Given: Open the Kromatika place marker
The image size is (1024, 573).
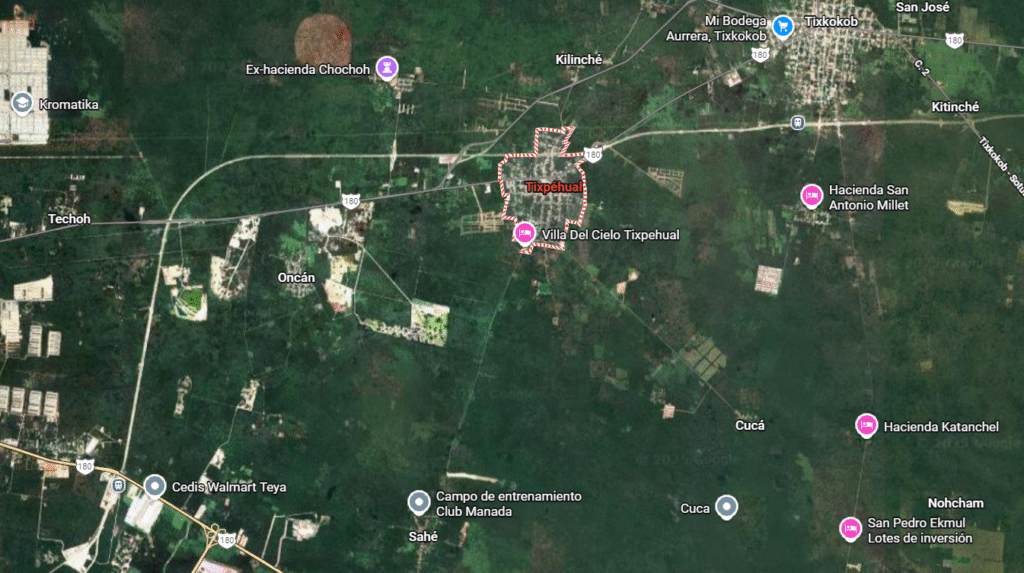Looking at the screenshot, I should (22, 102).
